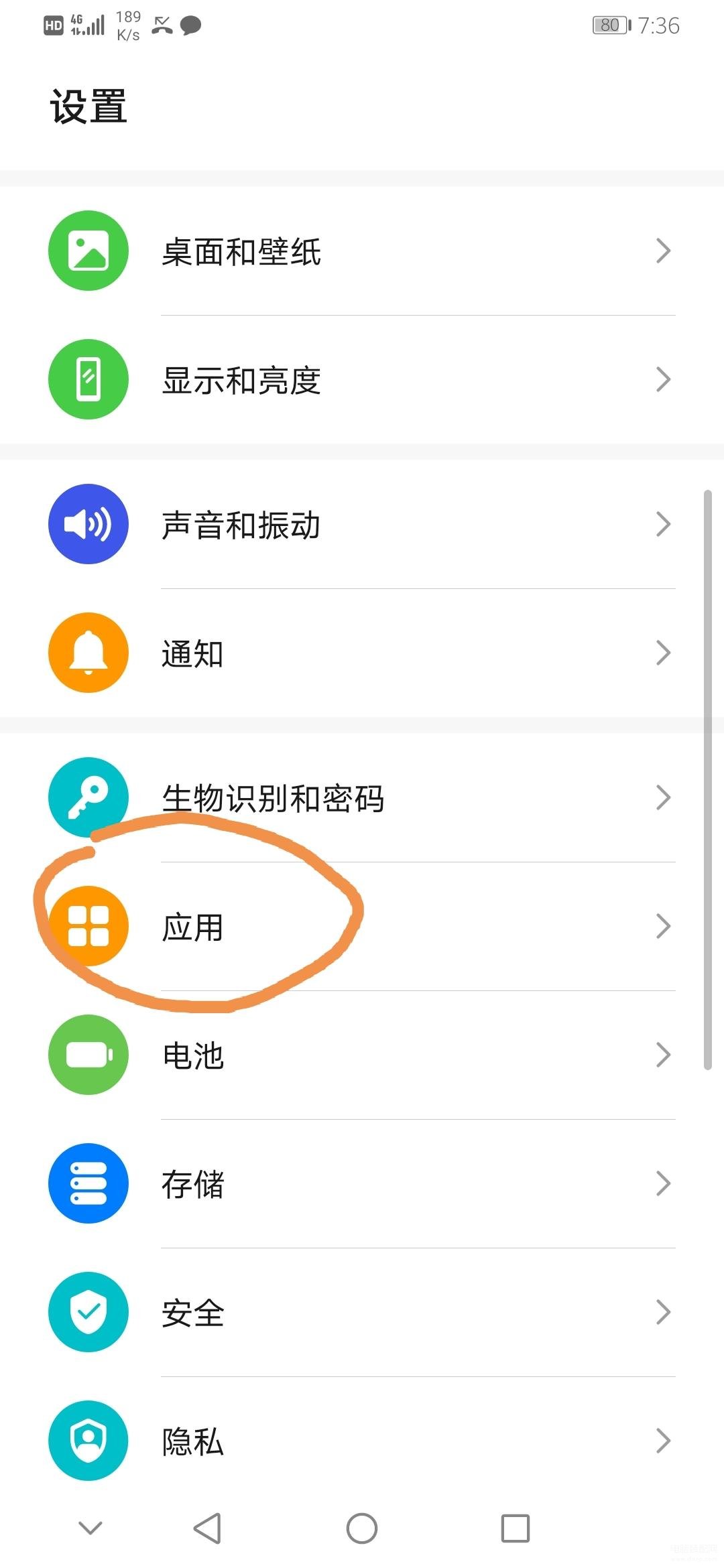724x1568 pixels.
Task: Open the 生物识别和密码 key icon
Action: pyautogui.click(x=88, y=797)
